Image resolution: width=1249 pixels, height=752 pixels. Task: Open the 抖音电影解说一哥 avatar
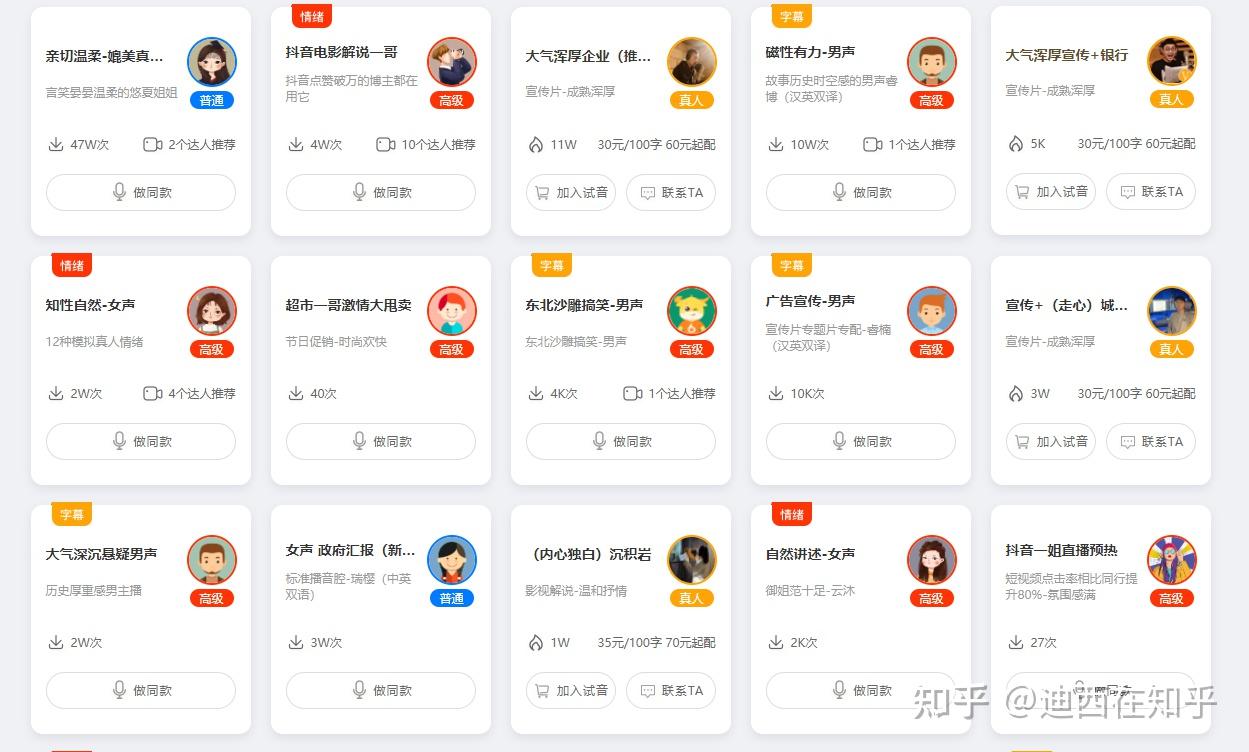click(451, 62)
